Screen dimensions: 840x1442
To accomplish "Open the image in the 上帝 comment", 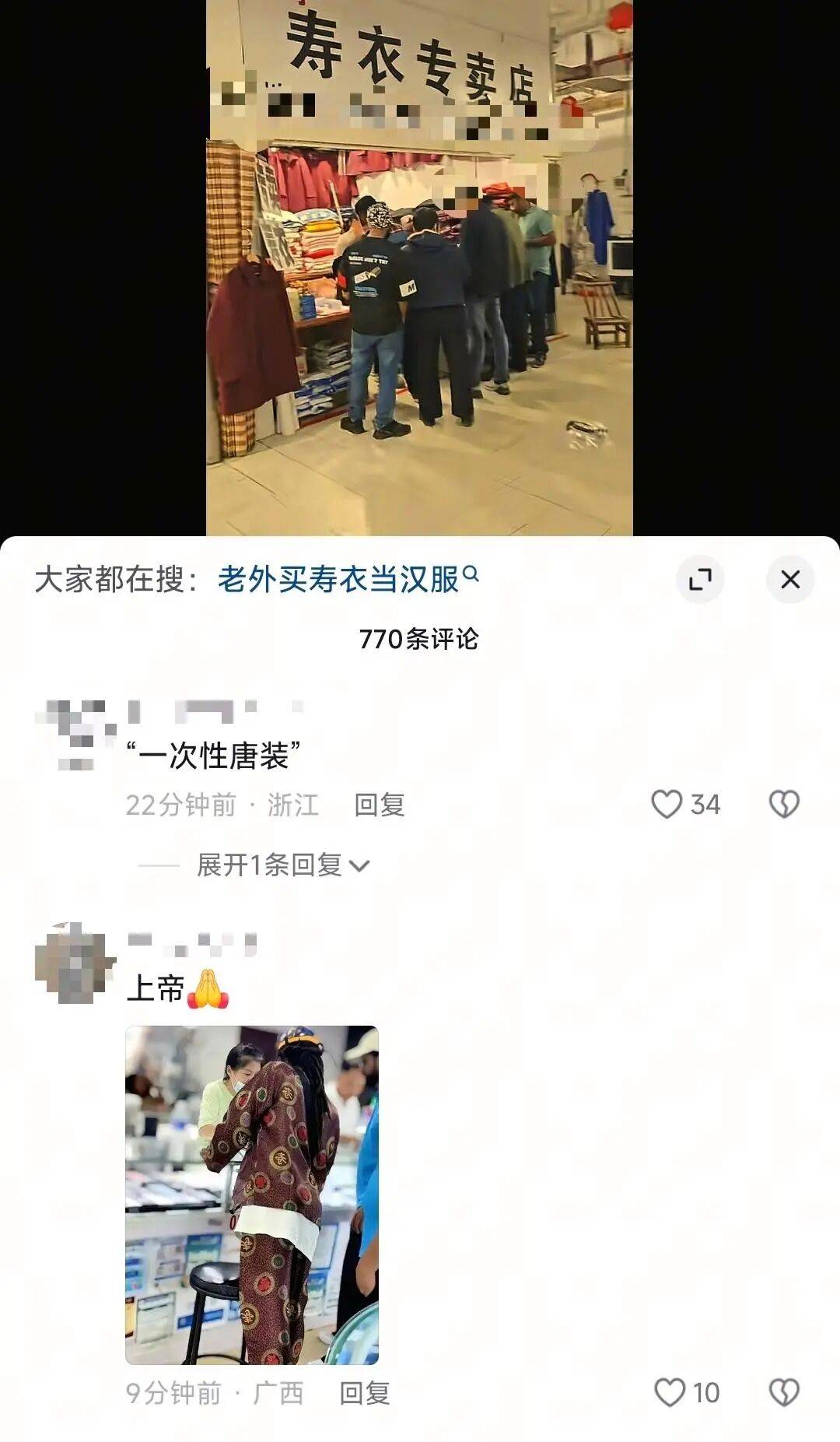I will tap(252, 1195).
